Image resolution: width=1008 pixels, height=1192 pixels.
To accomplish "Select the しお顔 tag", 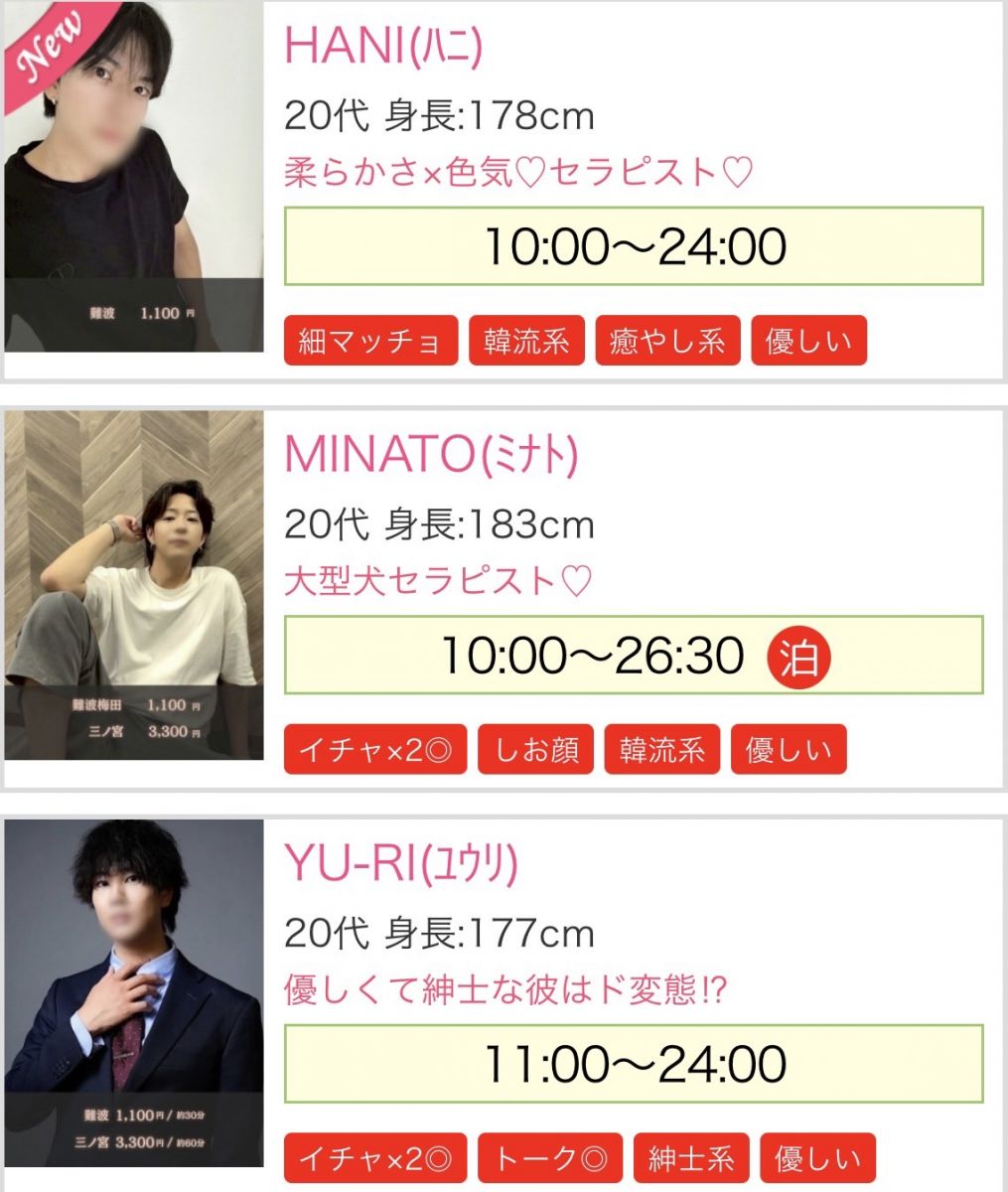I will [x=536, y=750].
